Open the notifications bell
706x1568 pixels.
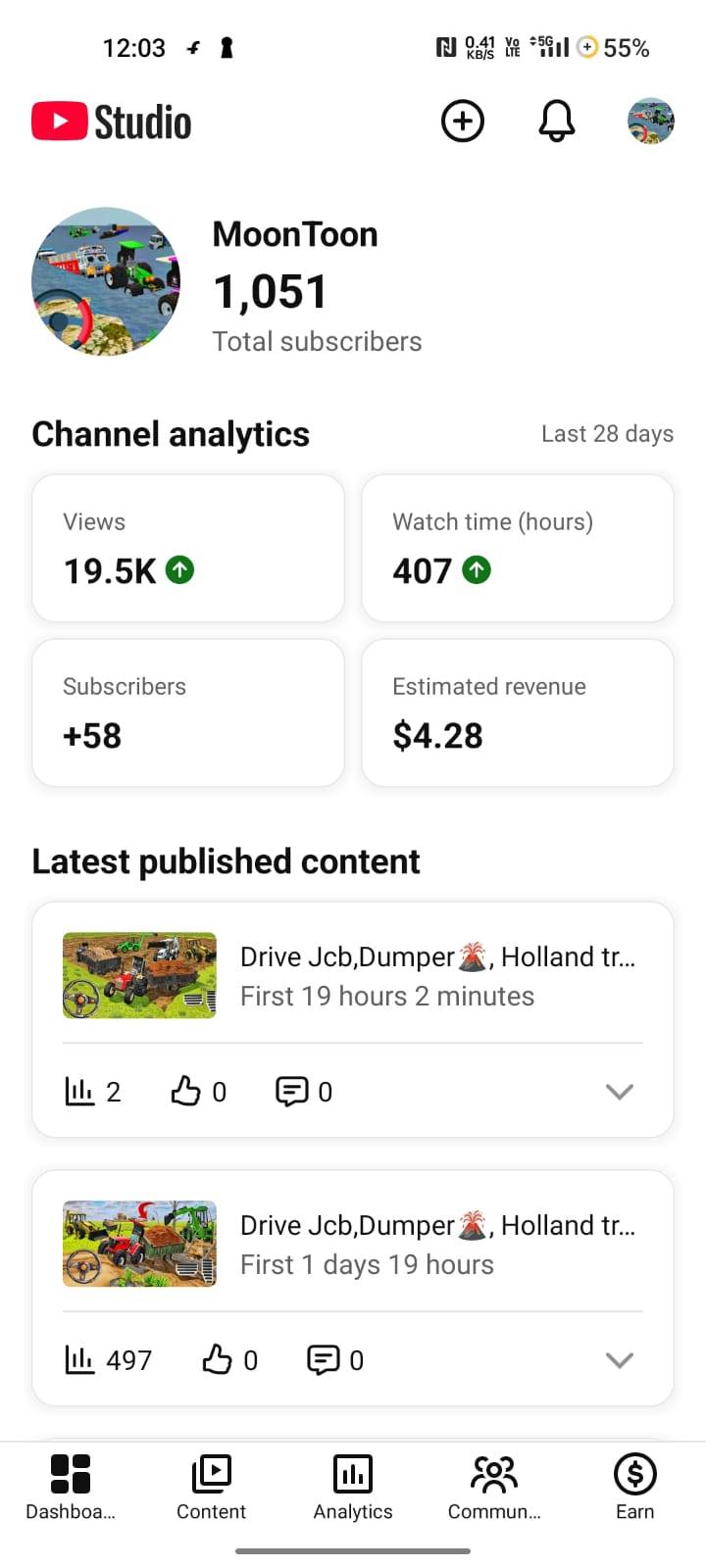pyautogui.click(x=556, y=122)
